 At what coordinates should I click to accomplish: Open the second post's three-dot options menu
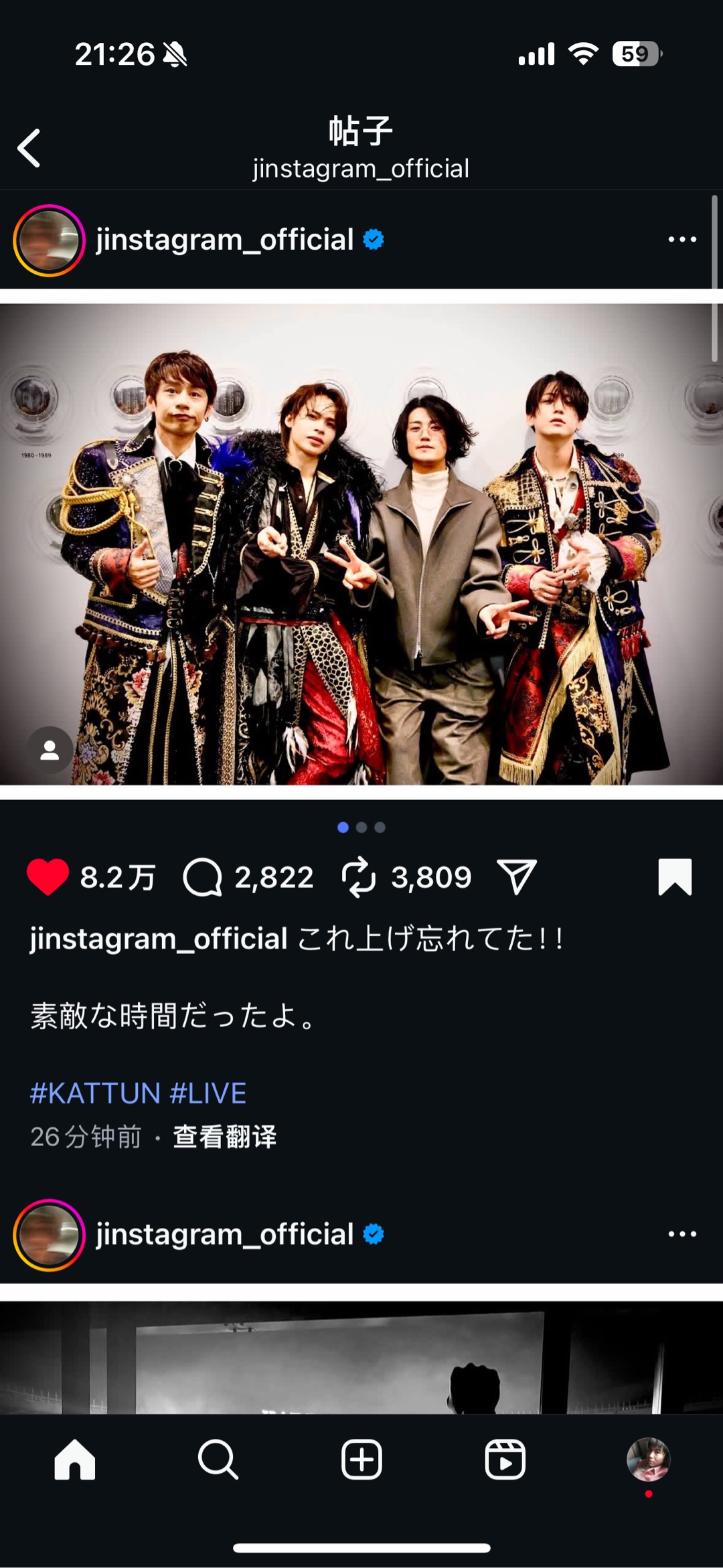tap(682, 1234)
